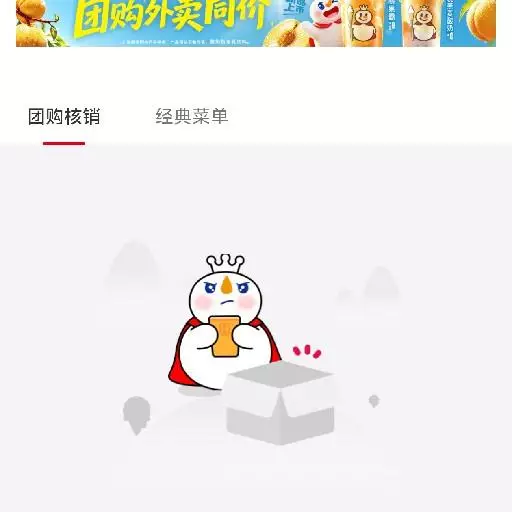512x512 pixels.
Task: Open the 团购外卖同价 promo banner
Action: tap(256, 23)
